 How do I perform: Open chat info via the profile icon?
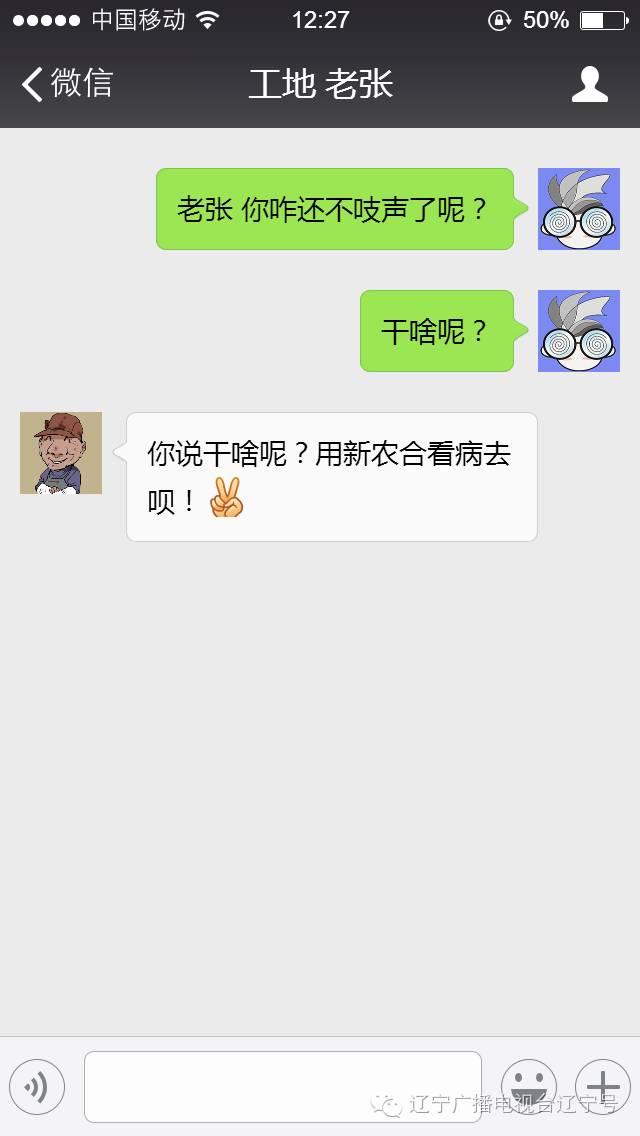click(x=589, y=84)
